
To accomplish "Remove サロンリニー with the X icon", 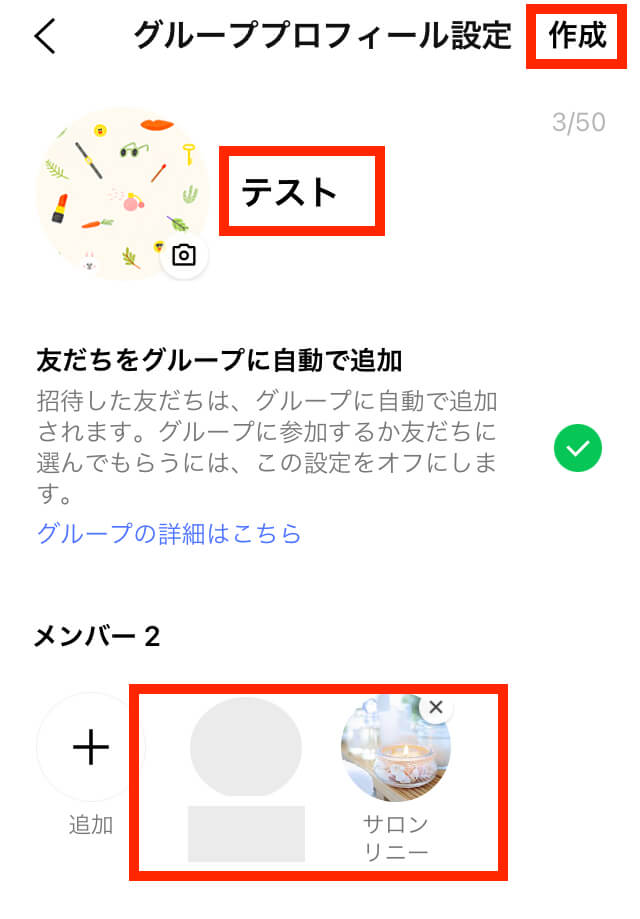I will (435, 707).
